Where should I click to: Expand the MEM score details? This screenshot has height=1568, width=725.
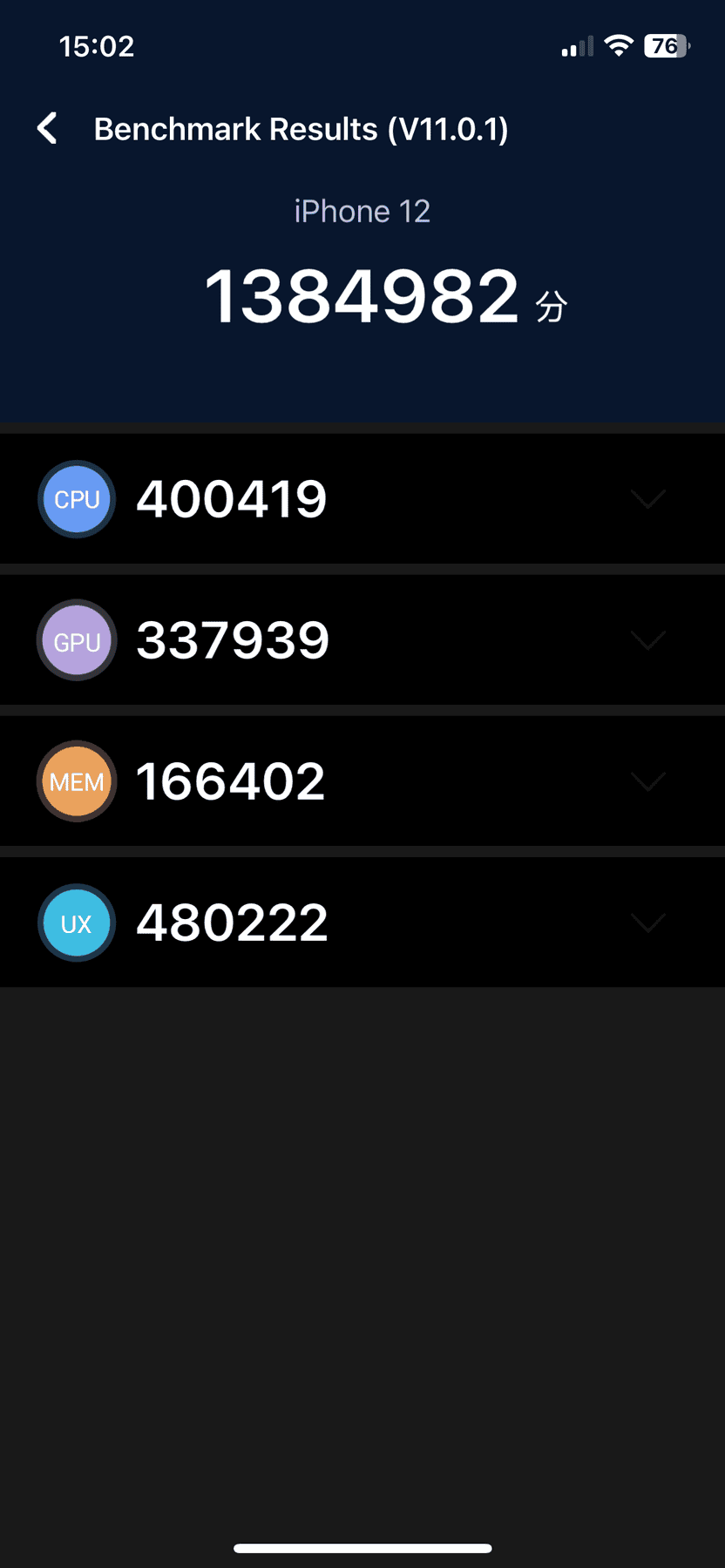pos(648,781)
